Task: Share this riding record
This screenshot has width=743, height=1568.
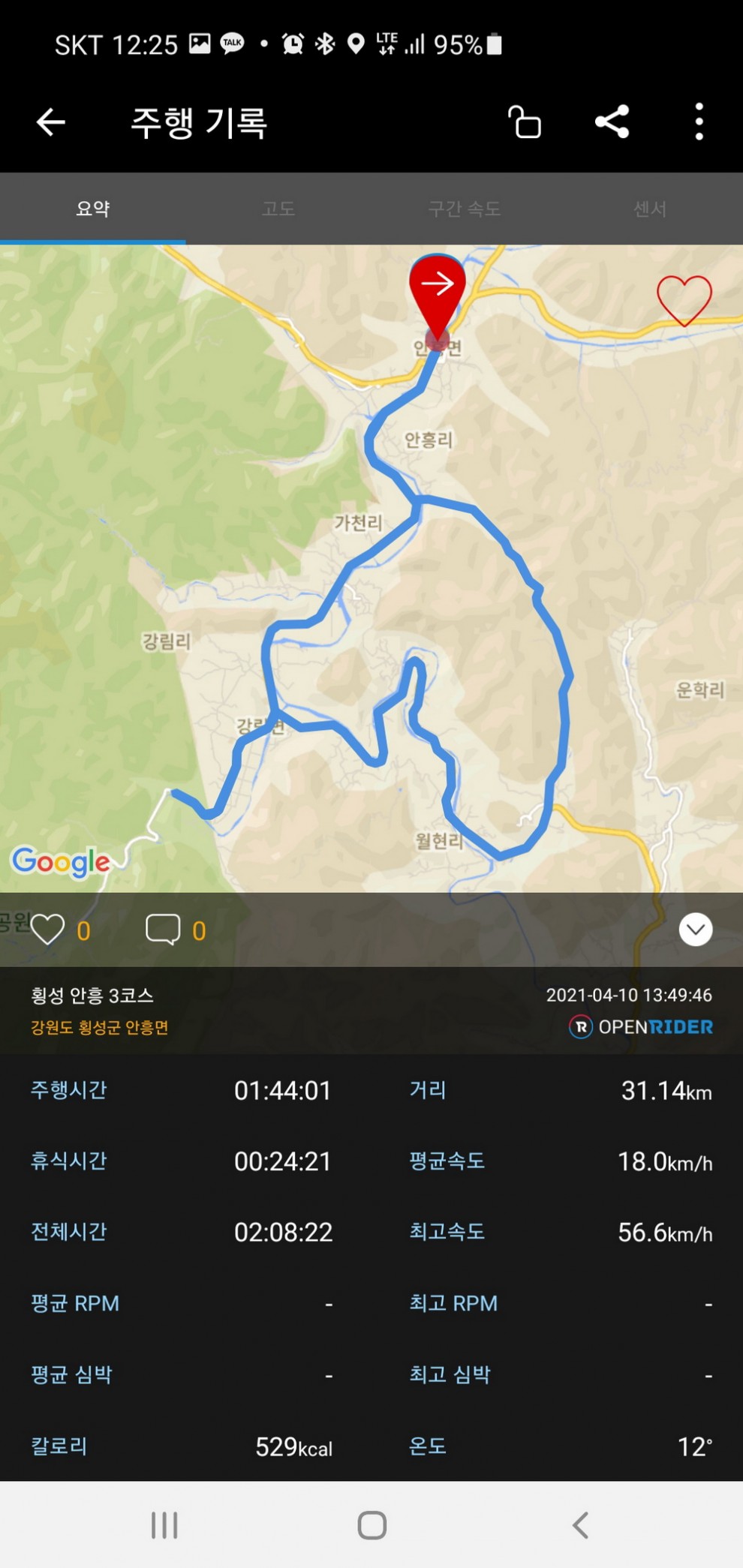Action: [x=612, y=122]
